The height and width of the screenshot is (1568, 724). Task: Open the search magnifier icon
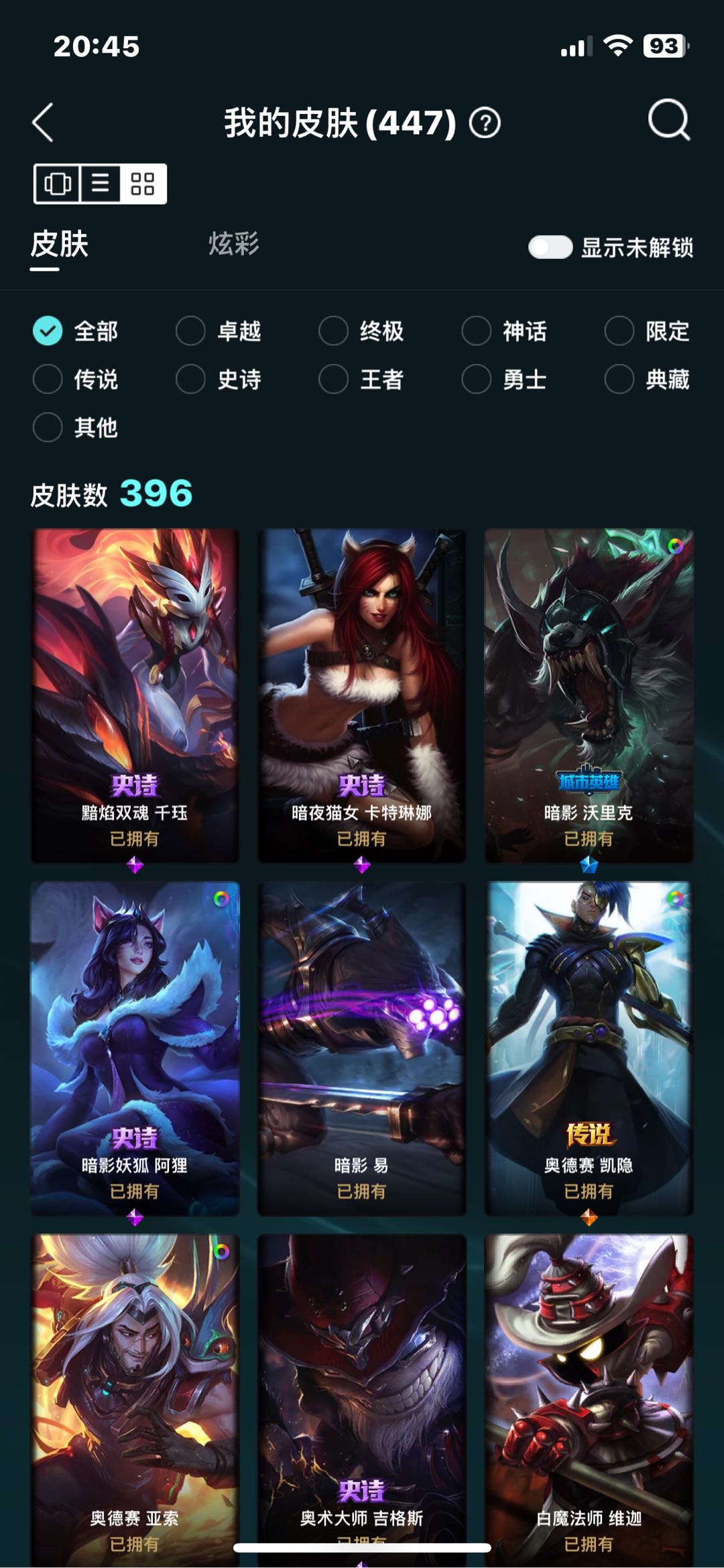point(668,121)
